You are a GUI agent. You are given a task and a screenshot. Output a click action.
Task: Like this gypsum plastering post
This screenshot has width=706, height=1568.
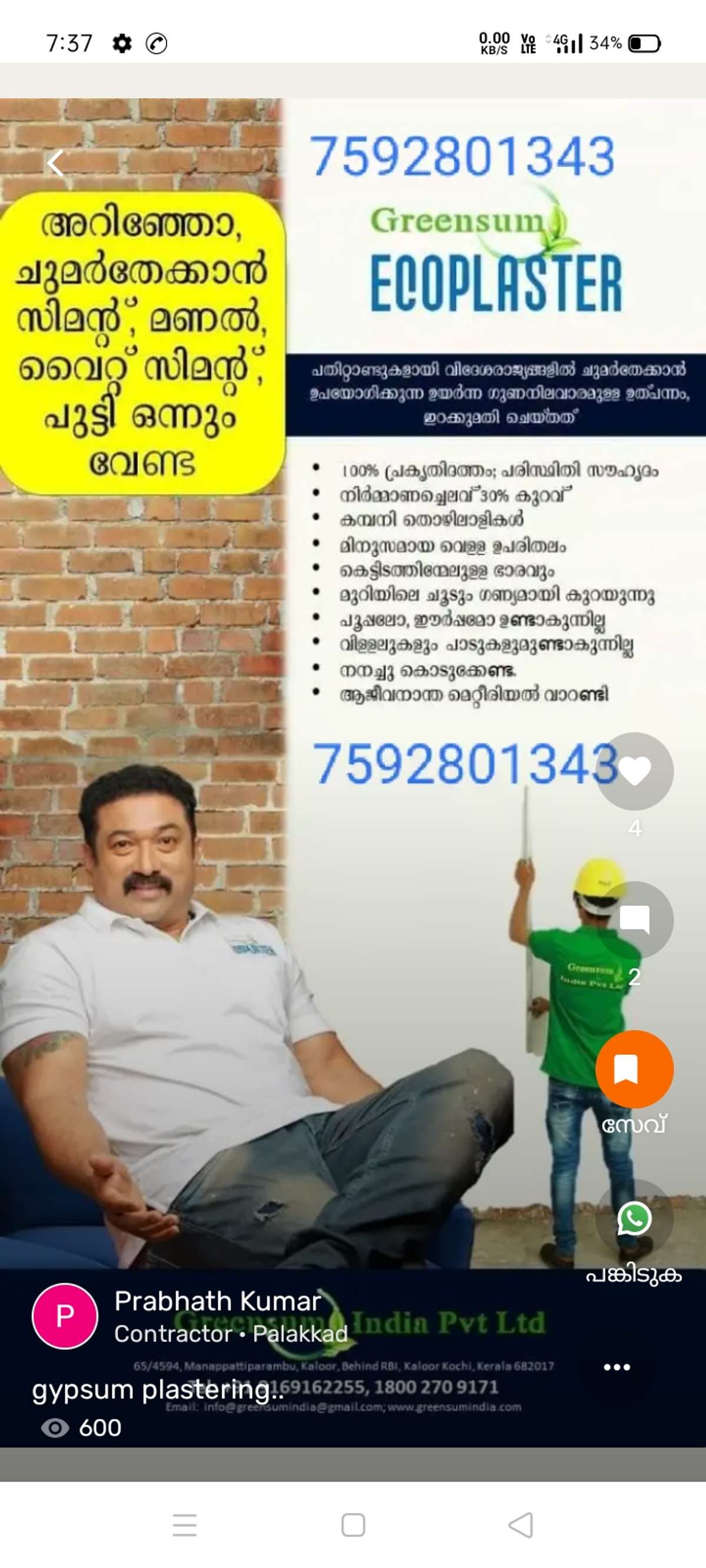click(634, 771)
